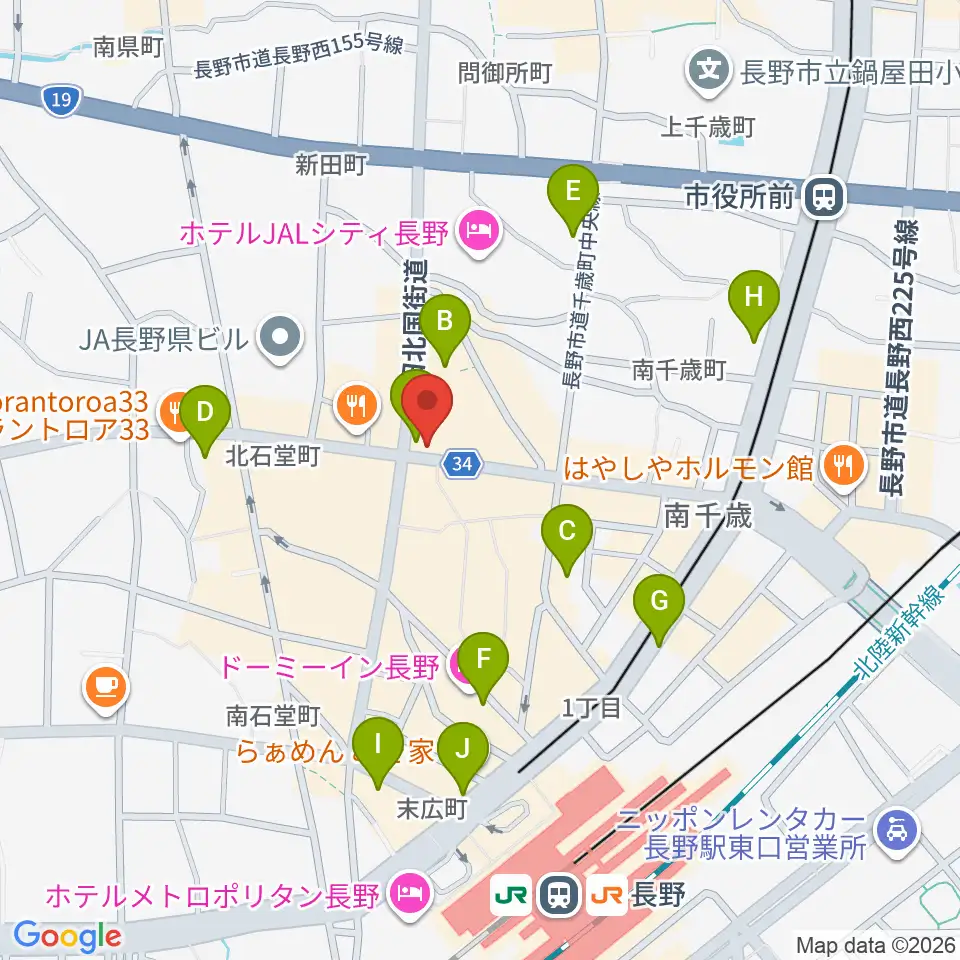Open the 長野市立鍋屋田小 school pin
The image size is (960, 960).
pyautogui.click(x=710, y=72)
